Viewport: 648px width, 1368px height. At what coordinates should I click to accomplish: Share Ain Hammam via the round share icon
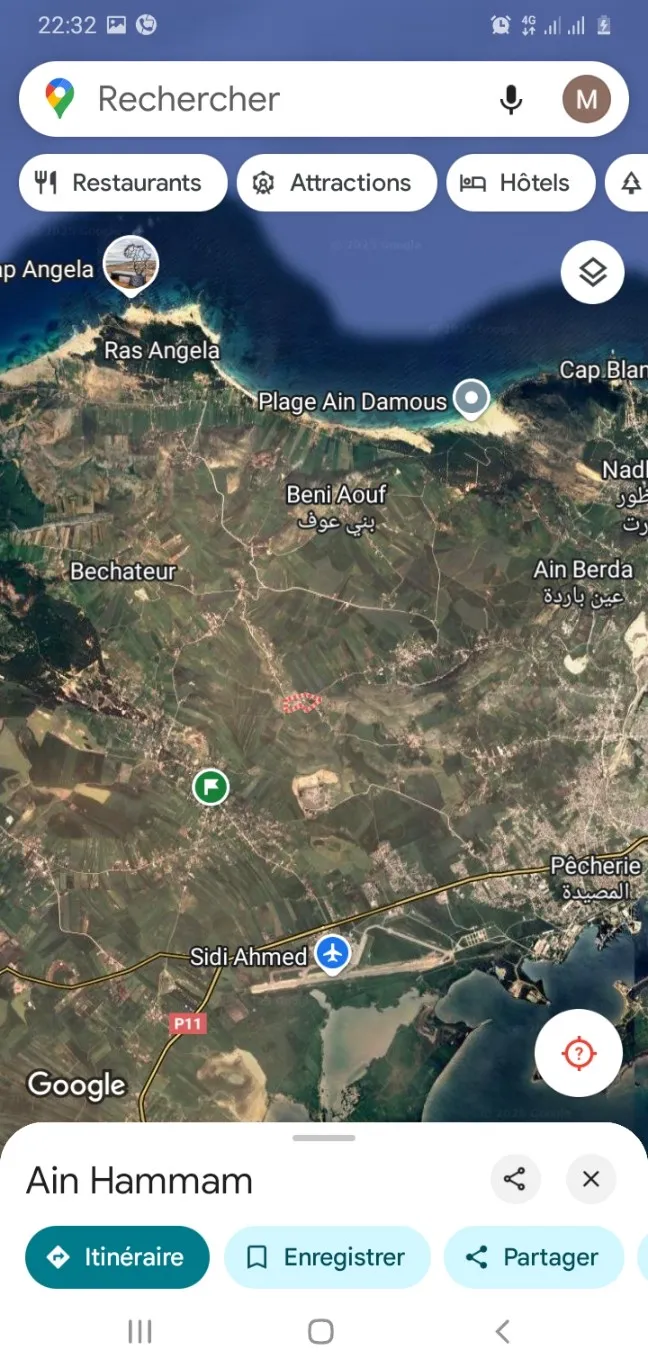(515, 1179)
